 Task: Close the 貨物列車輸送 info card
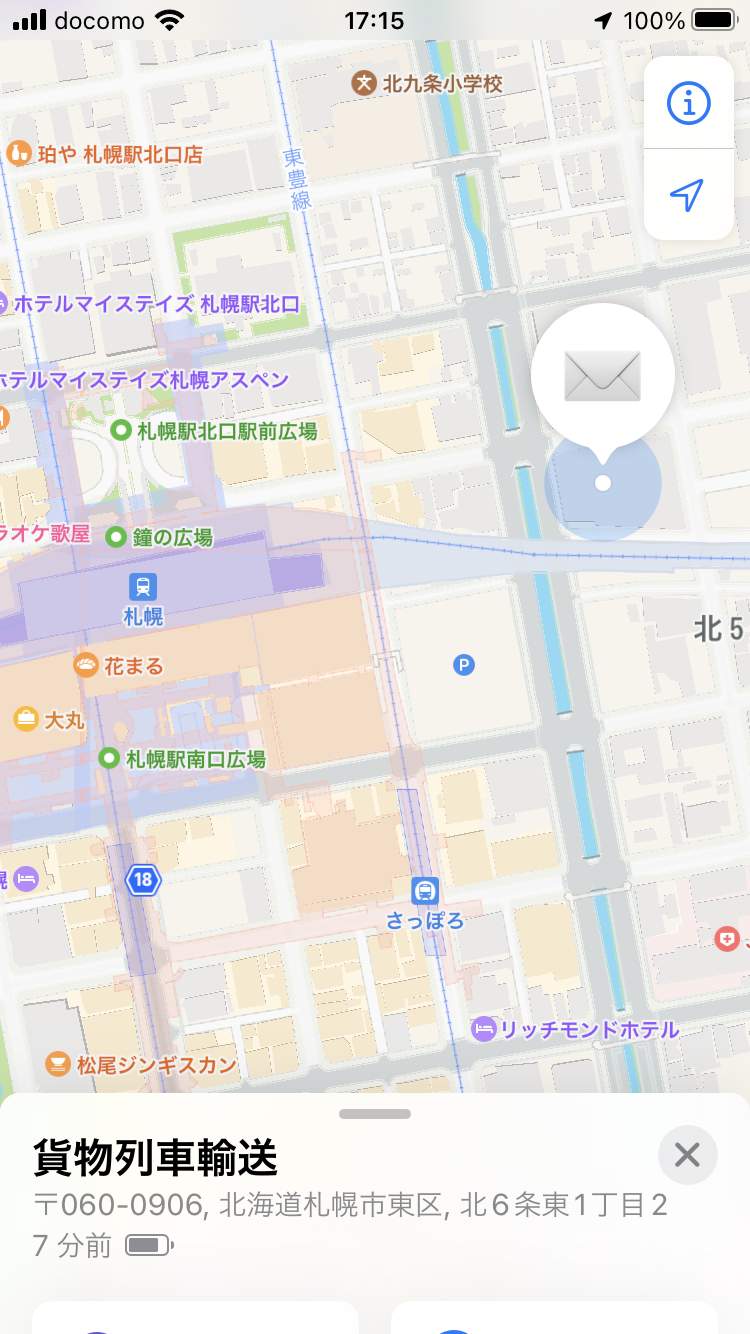[x=687, y=1155]
